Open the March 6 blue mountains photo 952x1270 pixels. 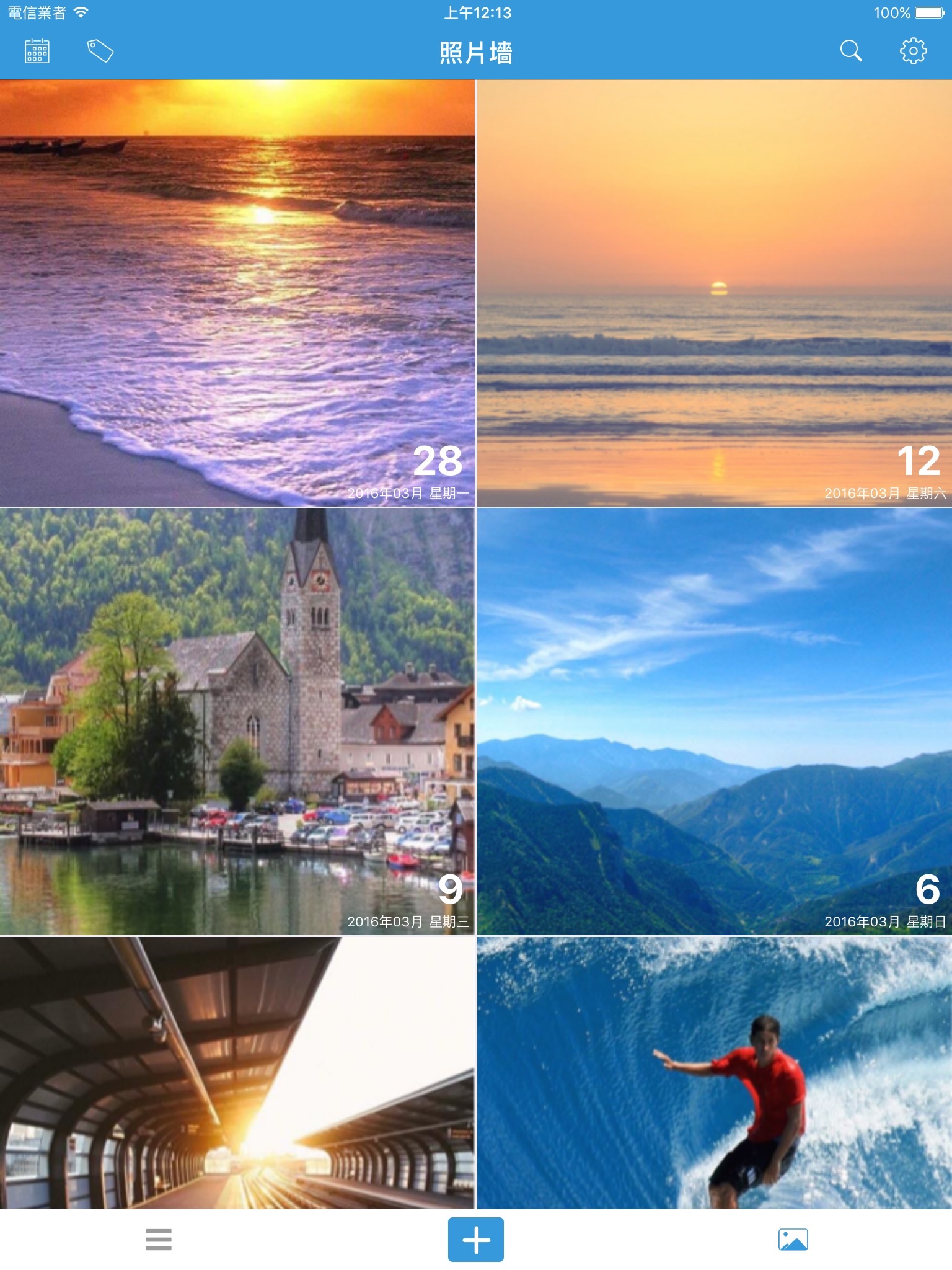[x=714, y=721]
